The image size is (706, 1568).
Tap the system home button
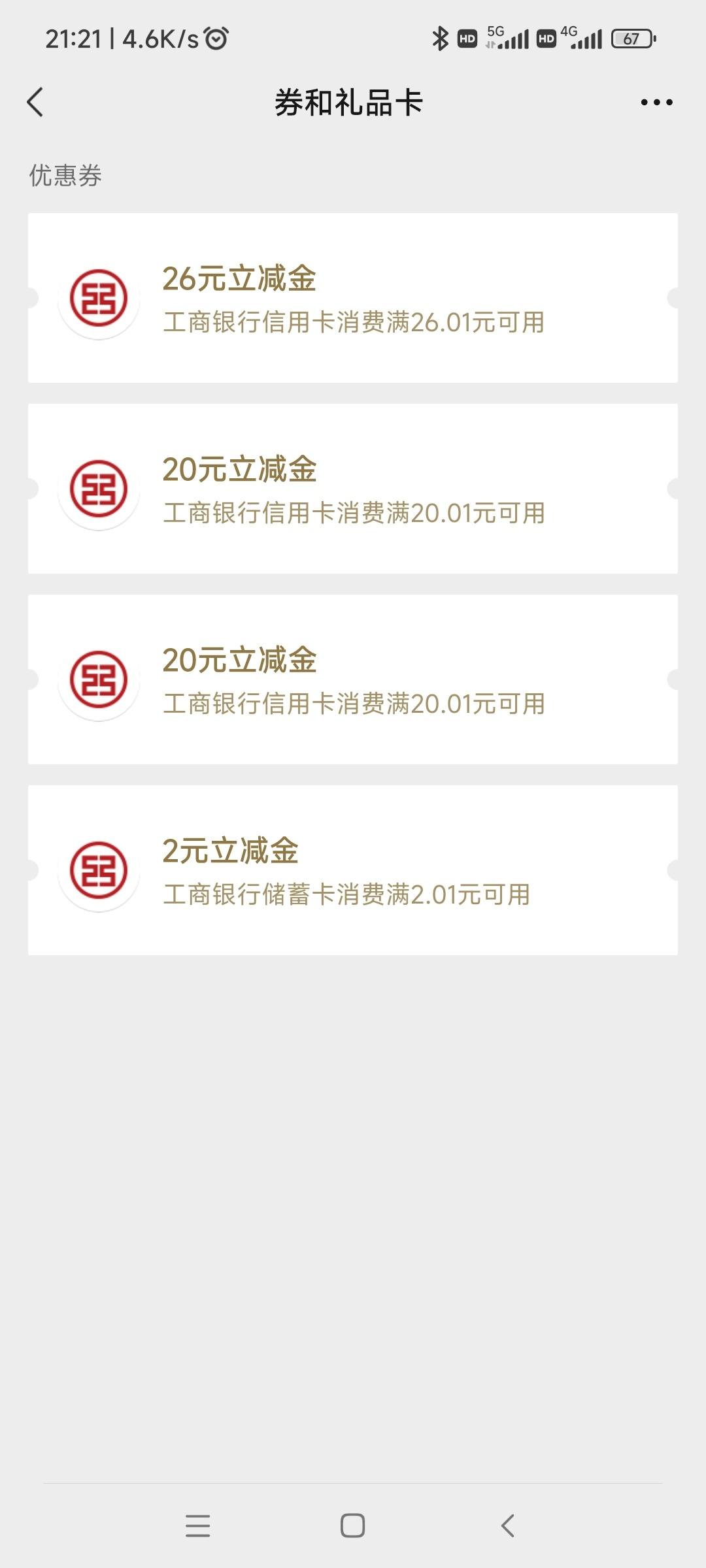point(352,1526)
